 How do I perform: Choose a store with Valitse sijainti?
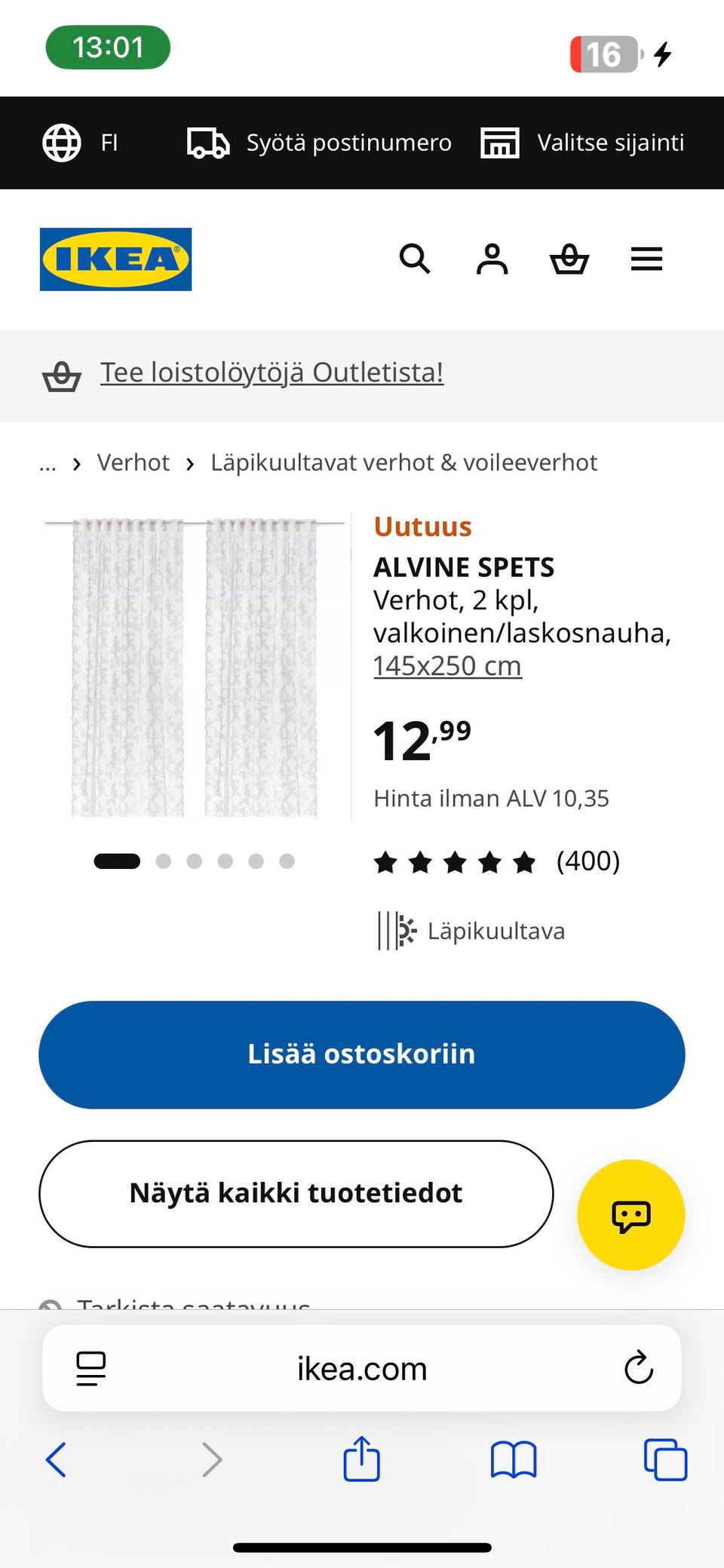582,143
